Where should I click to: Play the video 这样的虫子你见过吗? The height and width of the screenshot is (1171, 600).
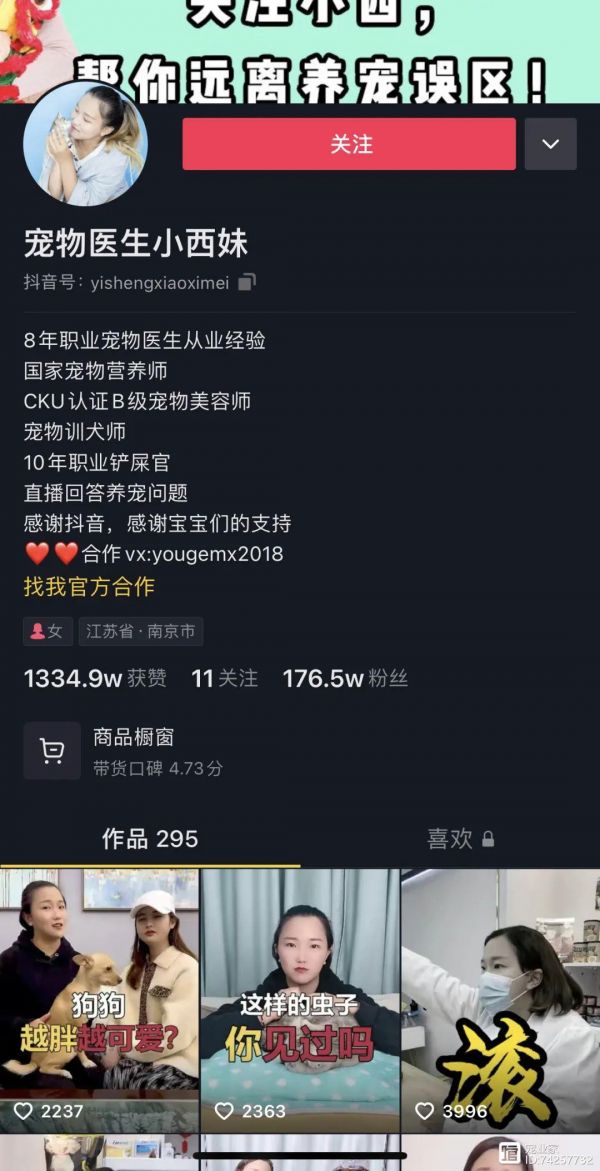coord(300,1001)
